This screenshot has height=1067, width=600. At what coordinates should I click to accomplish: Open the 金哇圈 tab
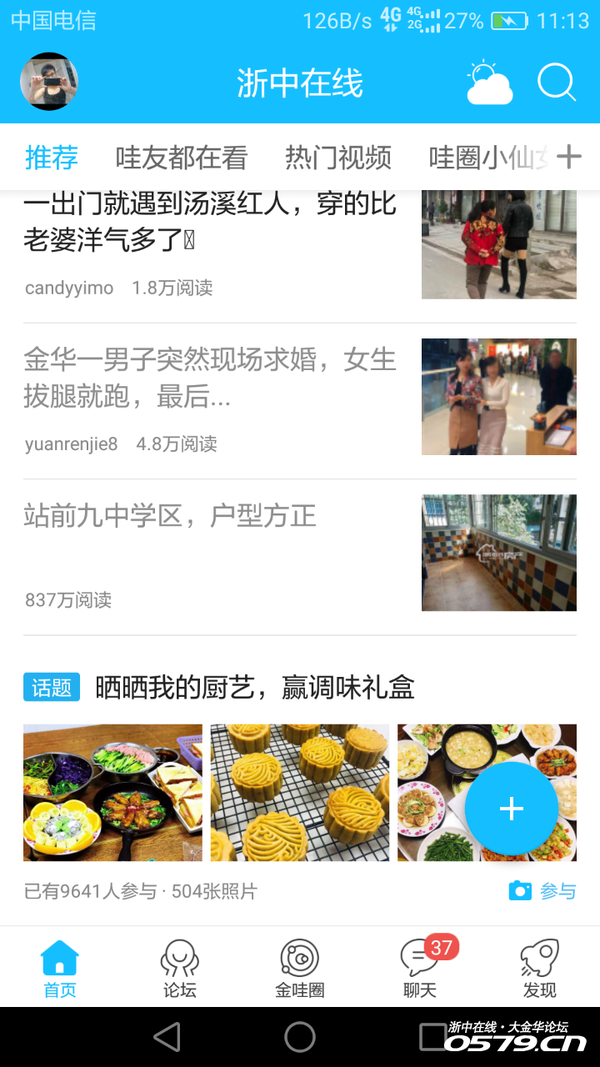click(300, 968)
